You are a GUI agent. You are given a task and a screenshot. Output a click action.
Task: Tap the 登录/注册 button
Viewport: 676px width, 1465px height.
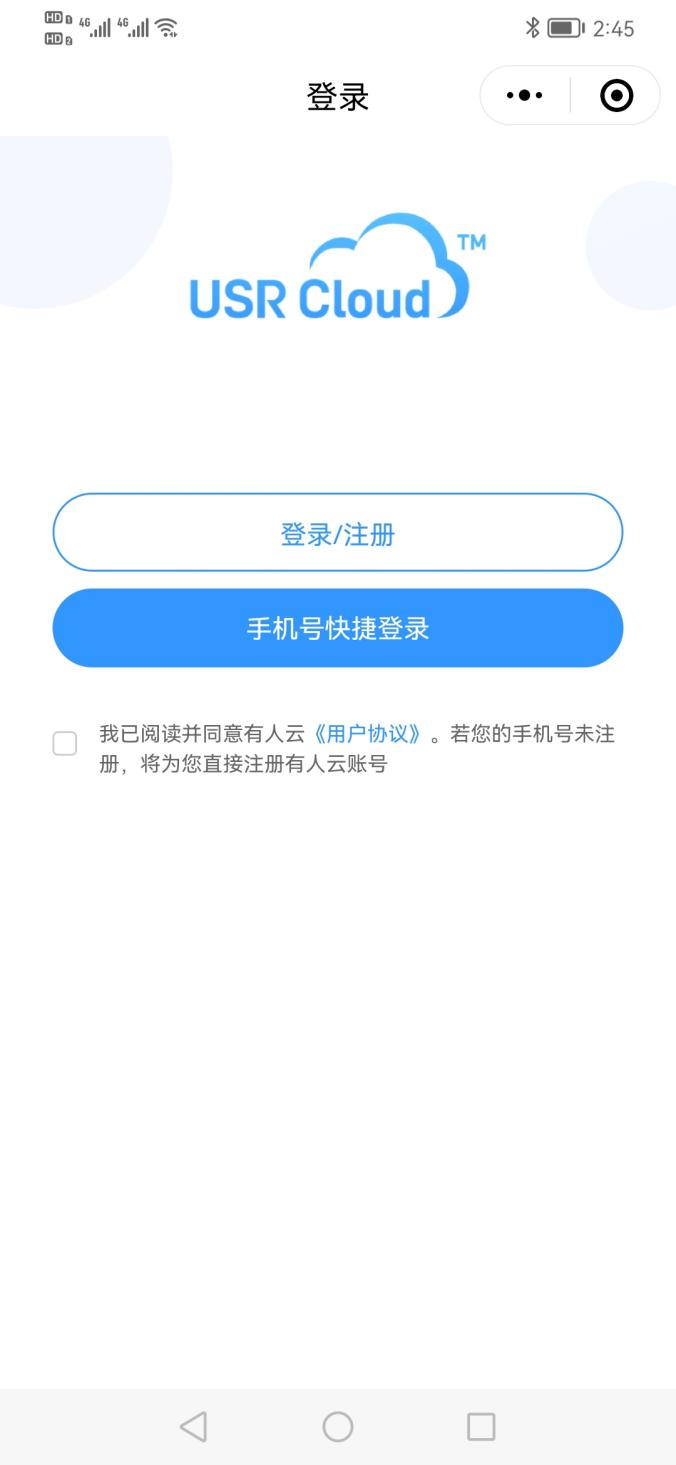(338, 533)
